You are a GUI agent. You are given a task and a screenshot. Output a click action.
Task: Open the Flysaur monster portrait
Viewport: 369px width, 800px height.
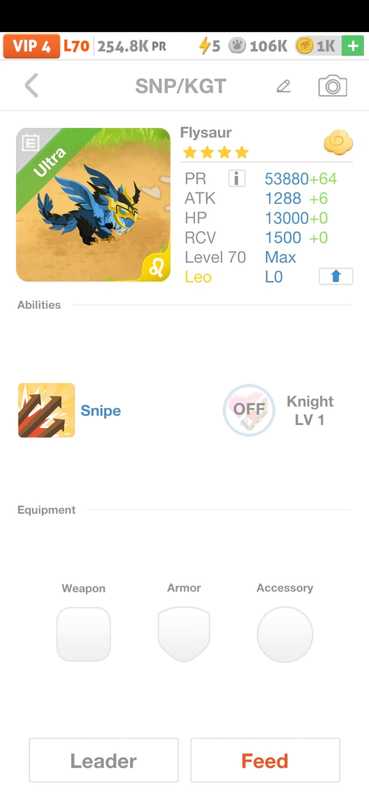click(93, 205)
